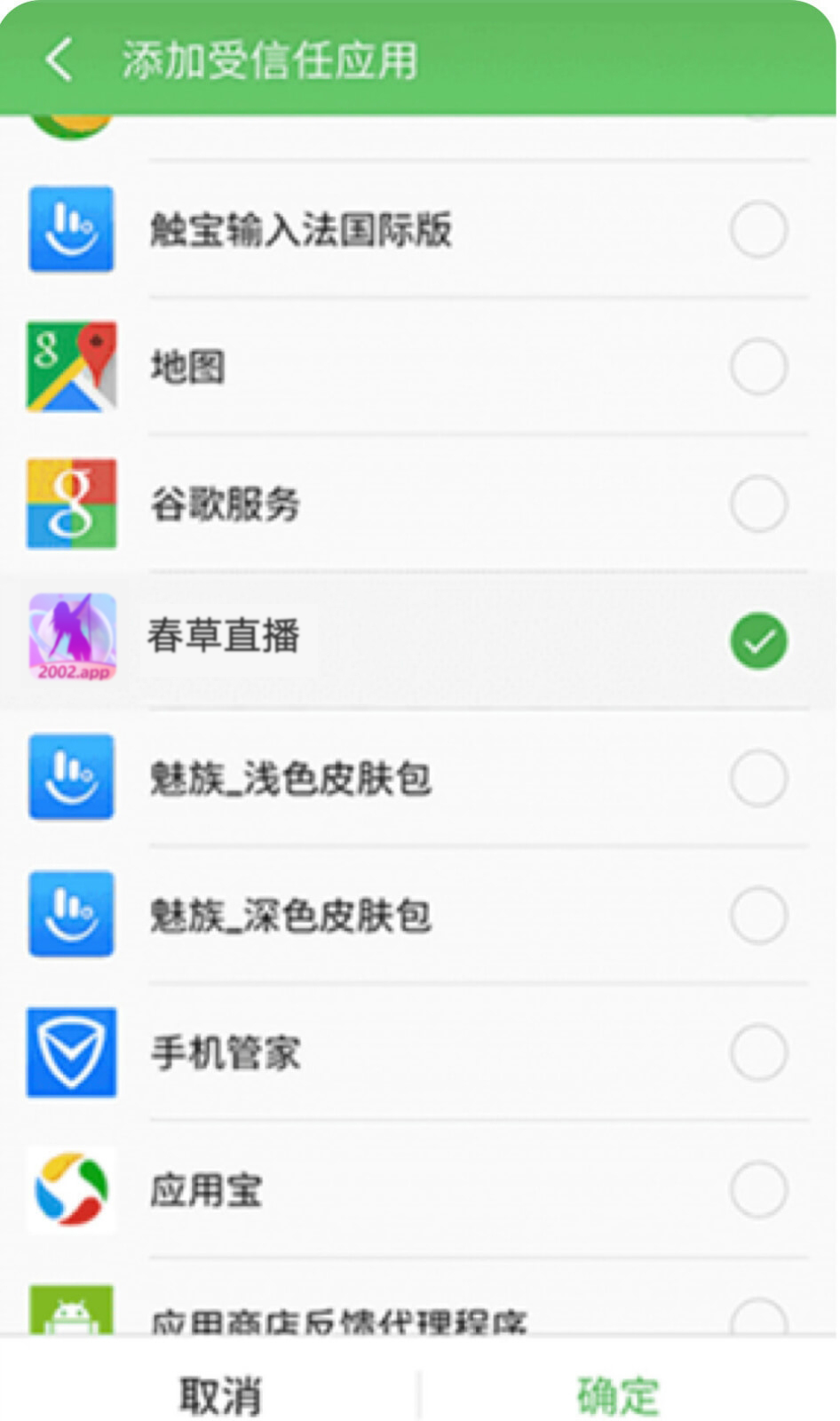Select 触宝输入法国际版 as trusted app

click(x=757, y=229)
